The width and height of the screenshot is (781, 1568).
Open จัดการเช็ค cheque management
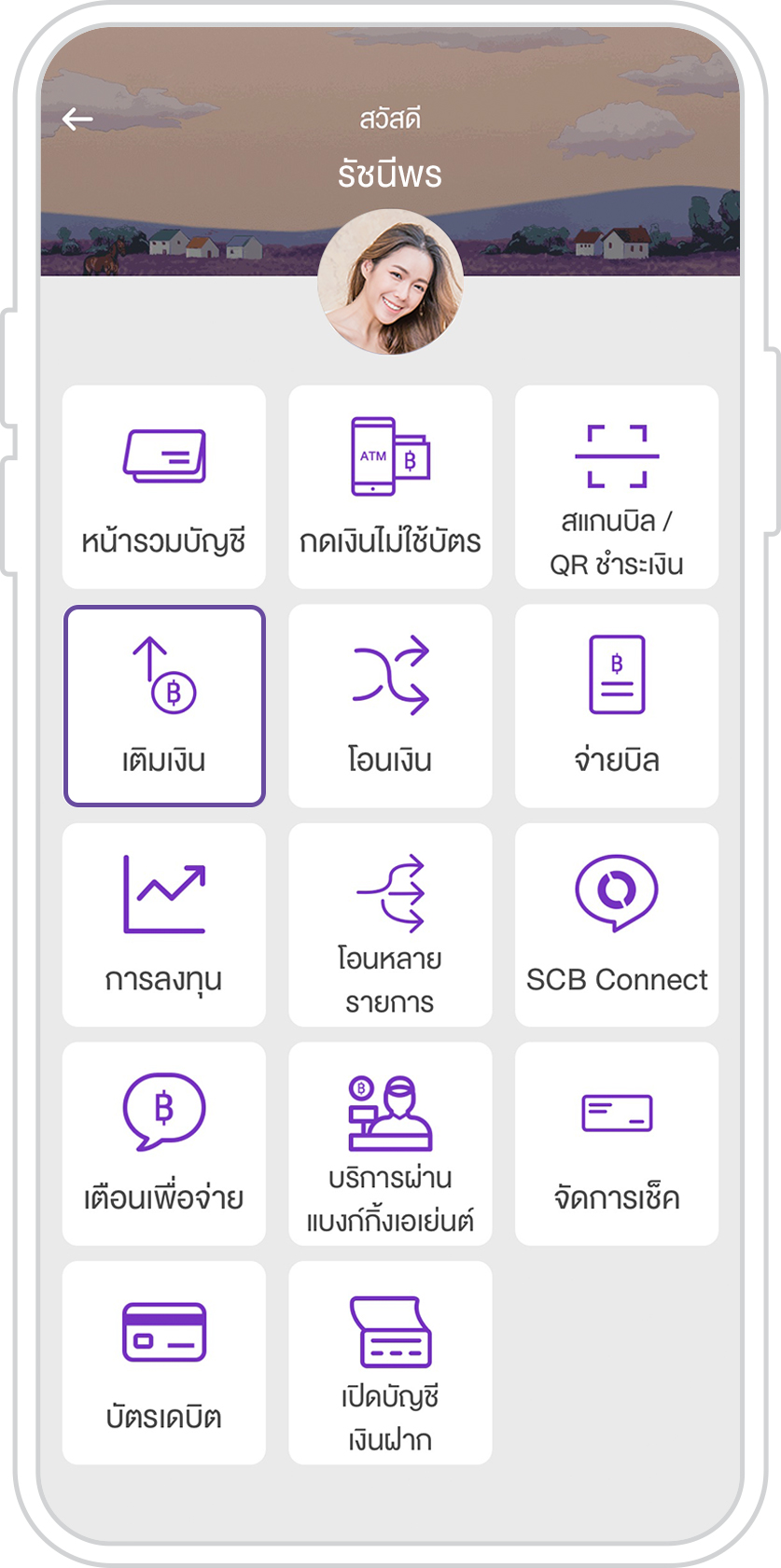pos(617,1144)
